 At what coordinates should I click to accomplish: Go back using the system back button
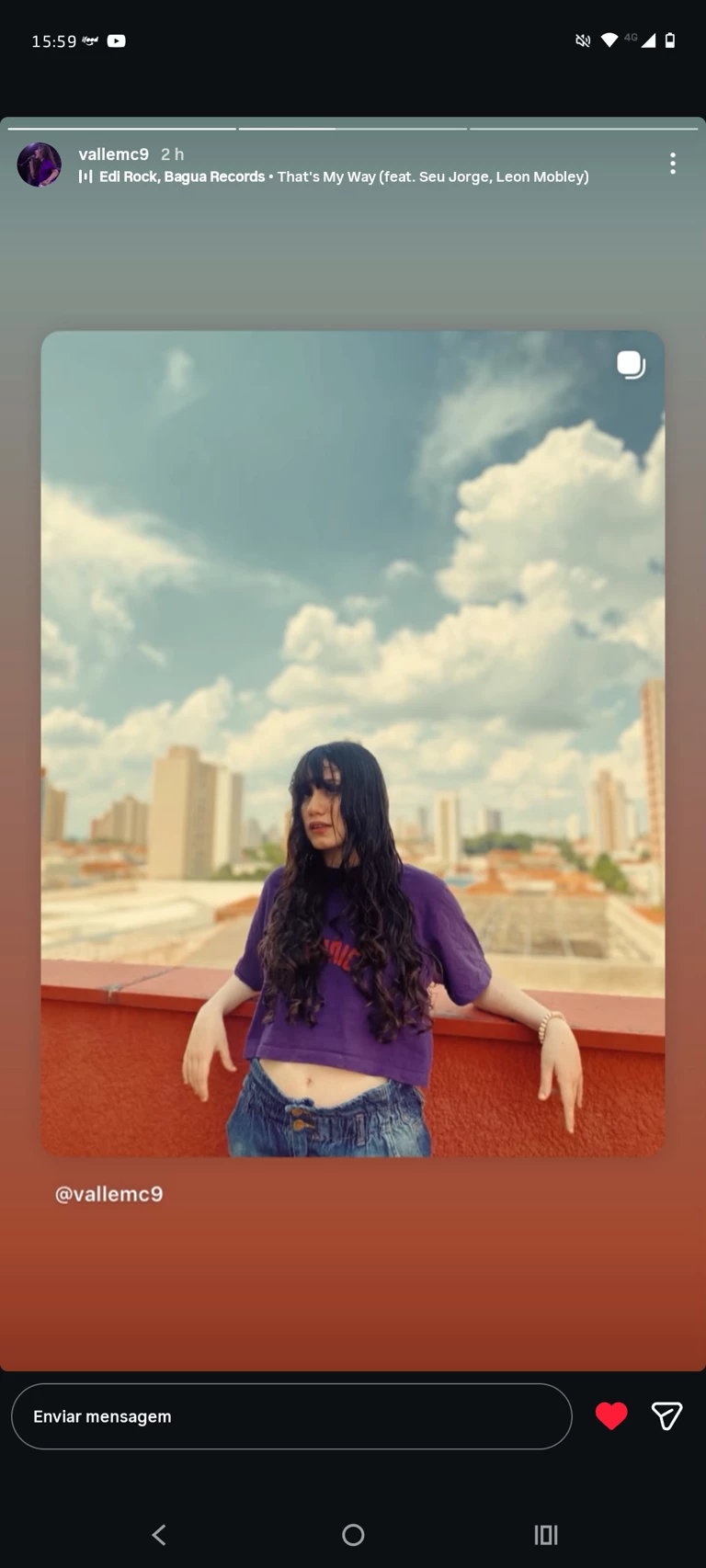159,1534
